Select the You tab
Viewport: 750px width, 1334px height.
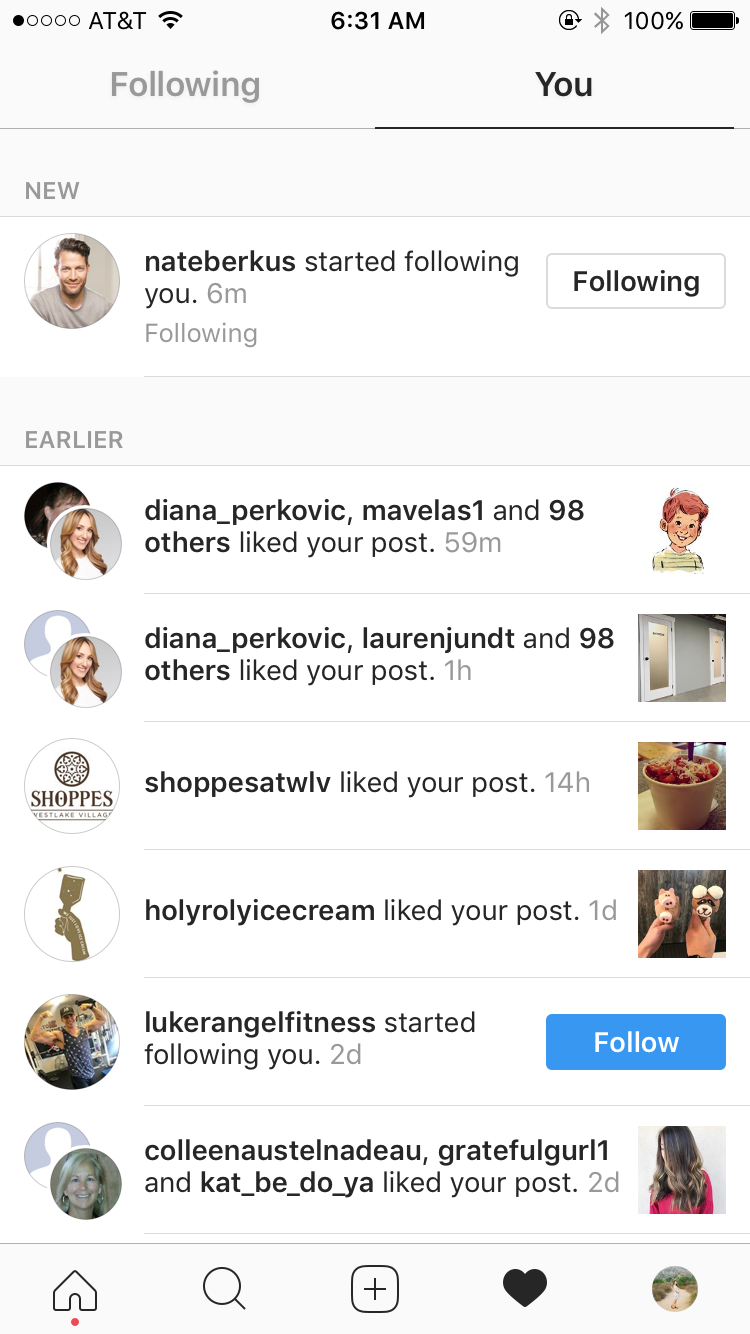coord(563,86)
